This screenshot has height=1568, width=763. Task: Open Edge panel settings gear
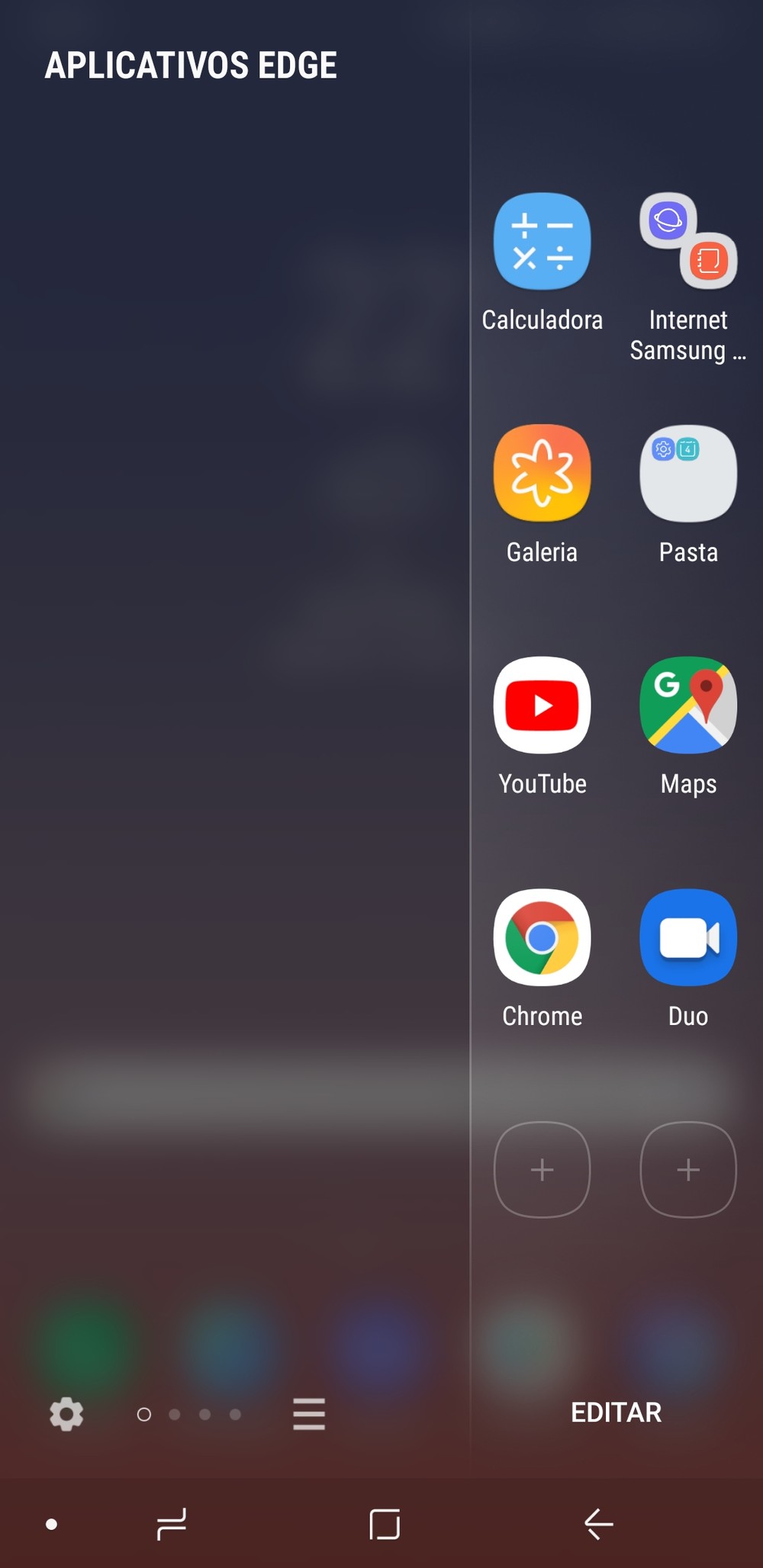coord(66,1414)
